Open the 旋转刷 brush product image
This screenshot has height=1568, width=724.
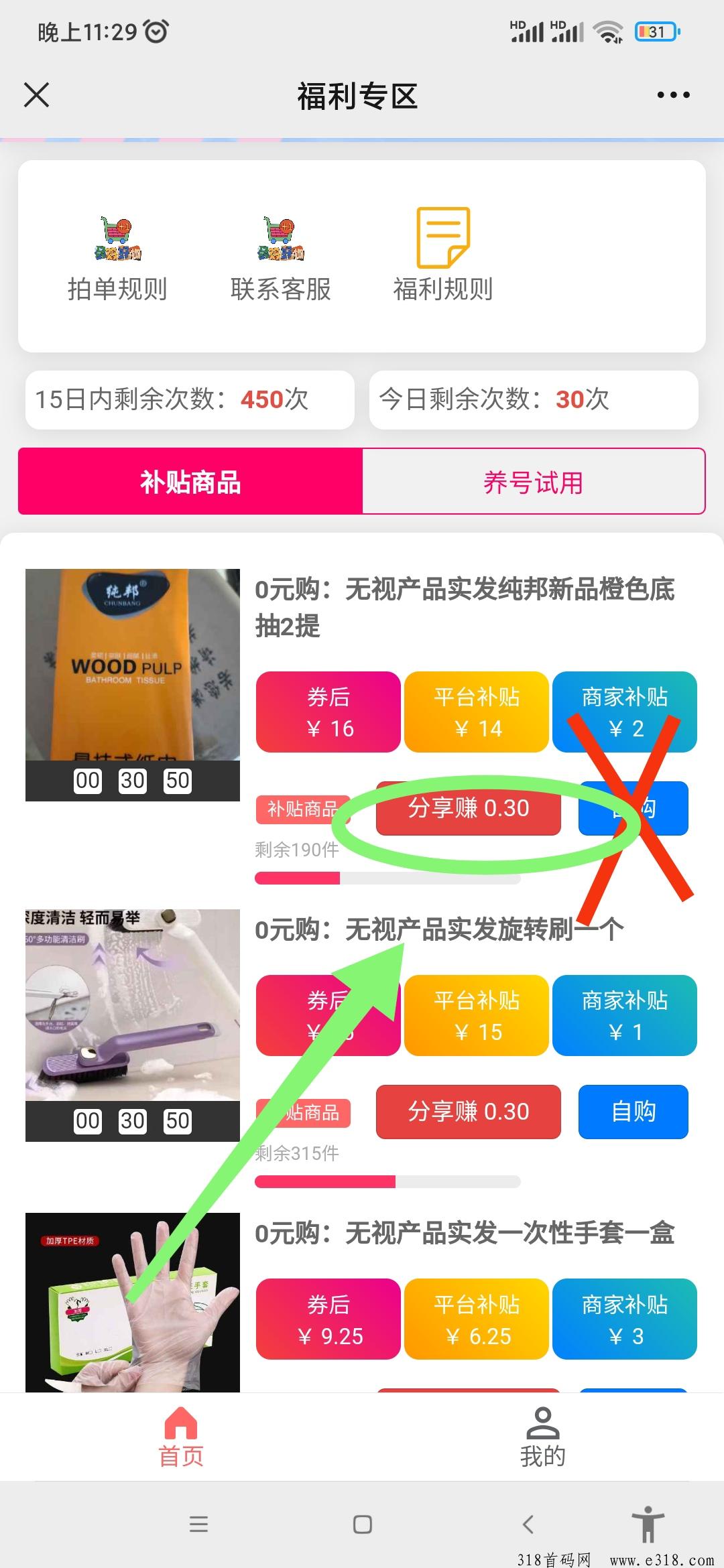(133, 1005)
